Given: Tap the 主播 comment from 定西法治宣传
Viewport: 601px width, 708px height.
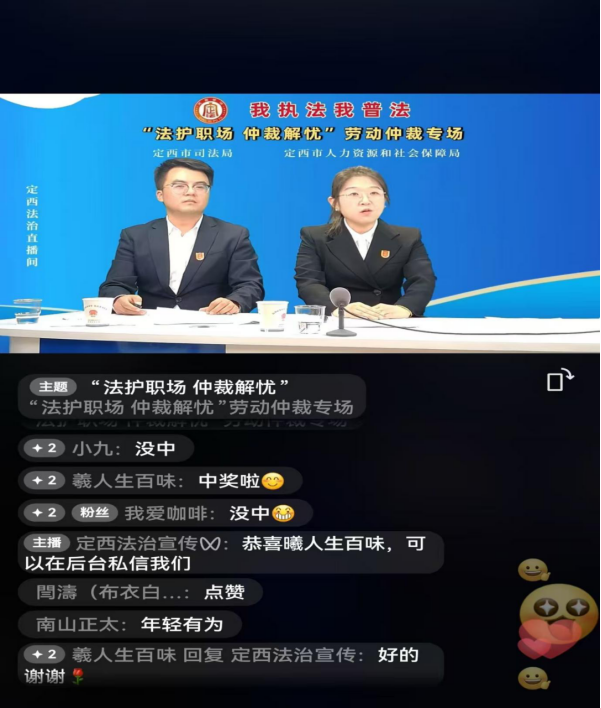Looking at the screenshot, I should (x=230, y=553).
